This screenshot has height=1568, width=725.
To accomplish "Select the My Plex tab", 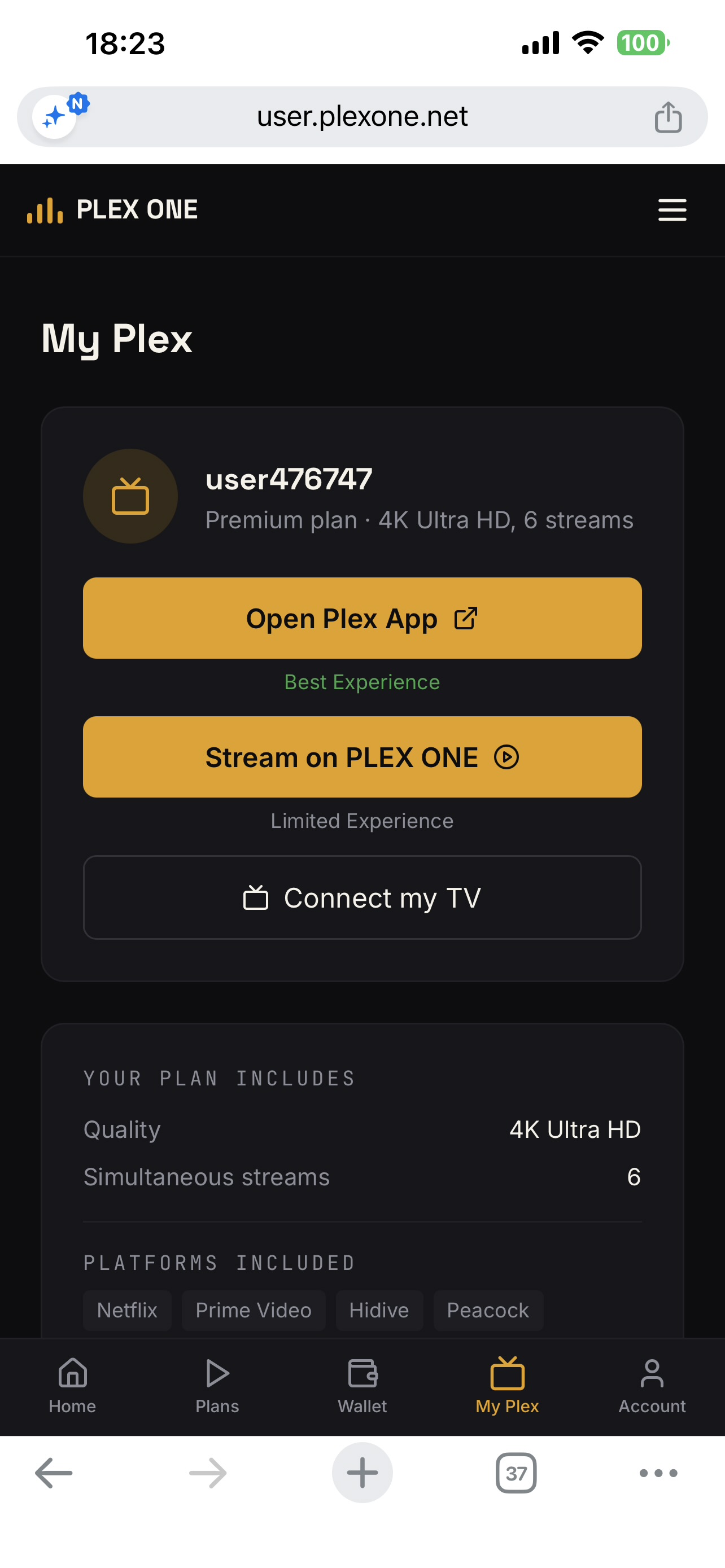I will 507,1386.
